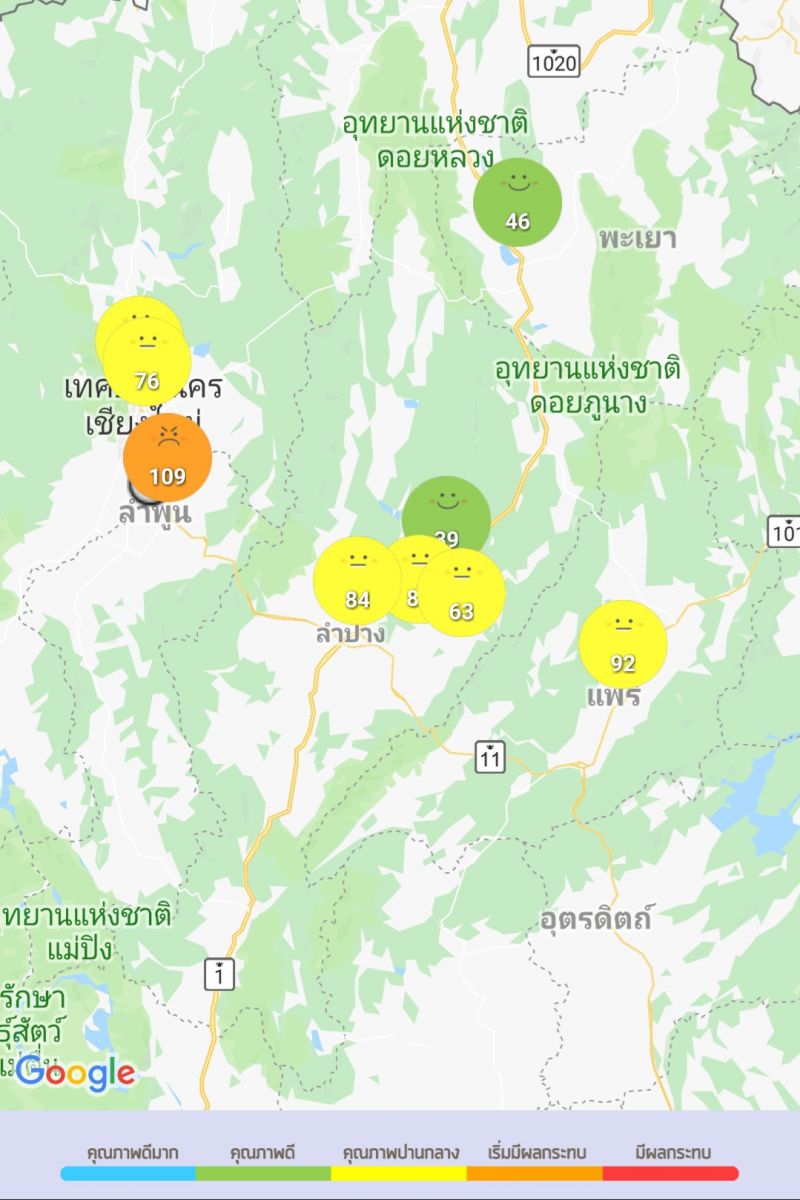This screenshot has height=1200, width=800.
Task: Show details for the yellow 92 marker
Action: [x=623, y=644]
